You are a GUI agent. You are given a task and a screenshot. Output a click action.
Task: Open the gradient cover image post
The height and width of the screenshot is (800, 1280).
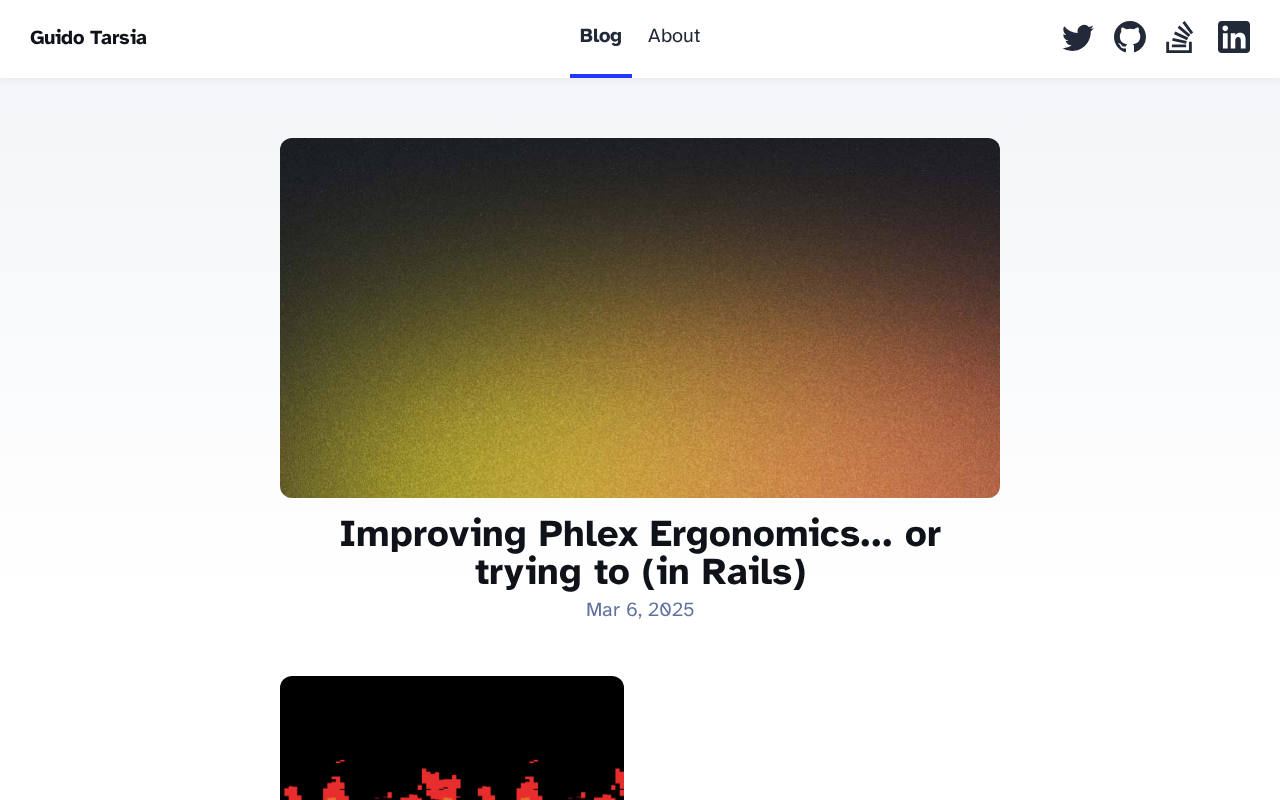[640, 318]
